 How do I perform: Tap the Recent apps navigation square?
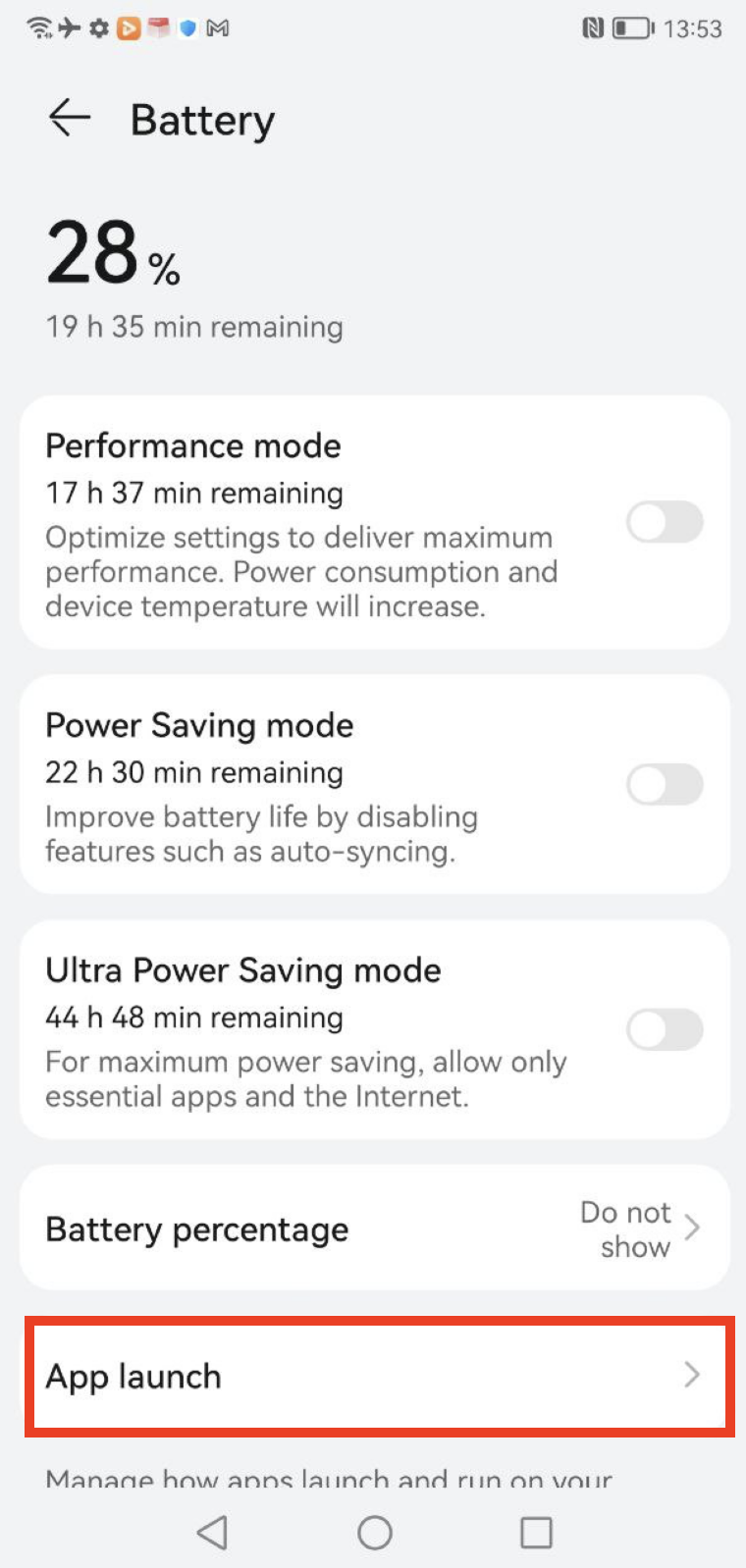(536, 1532)
